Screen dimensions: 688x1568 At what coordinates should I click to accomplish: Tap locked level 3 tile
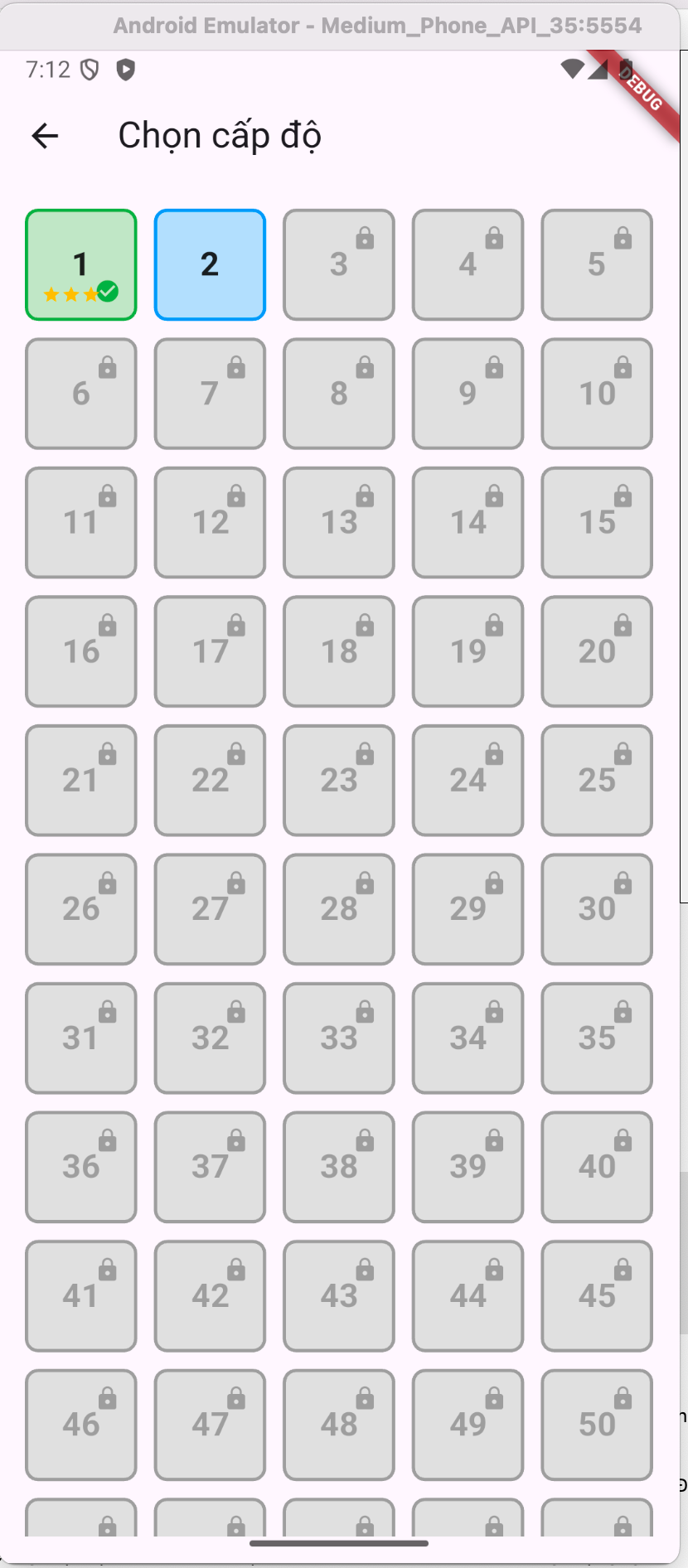tap(339, 264)
